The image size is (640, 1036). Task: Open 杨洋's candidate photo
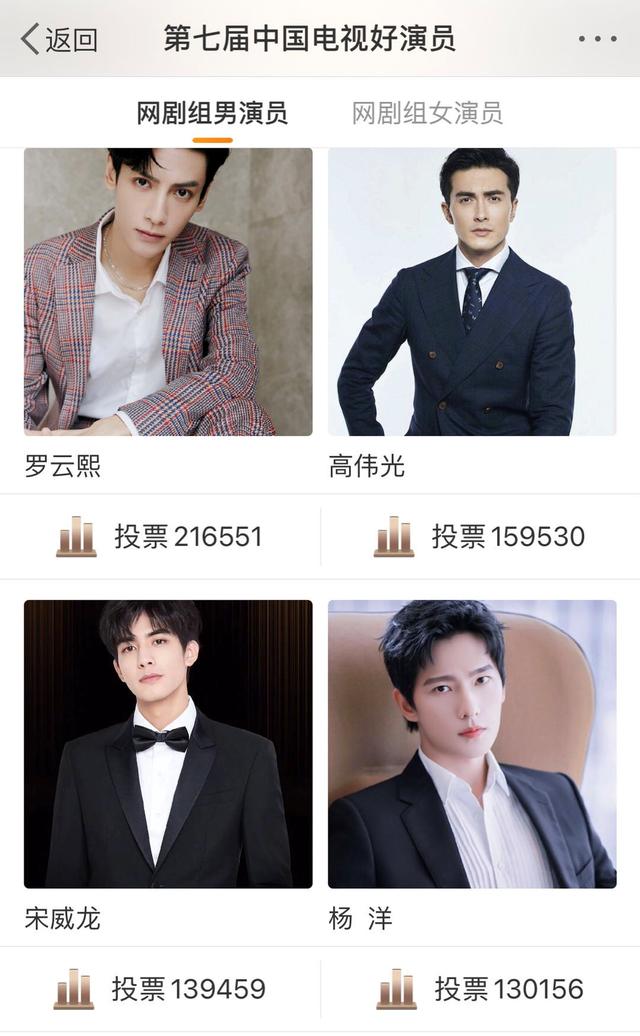tap(472, 744)
